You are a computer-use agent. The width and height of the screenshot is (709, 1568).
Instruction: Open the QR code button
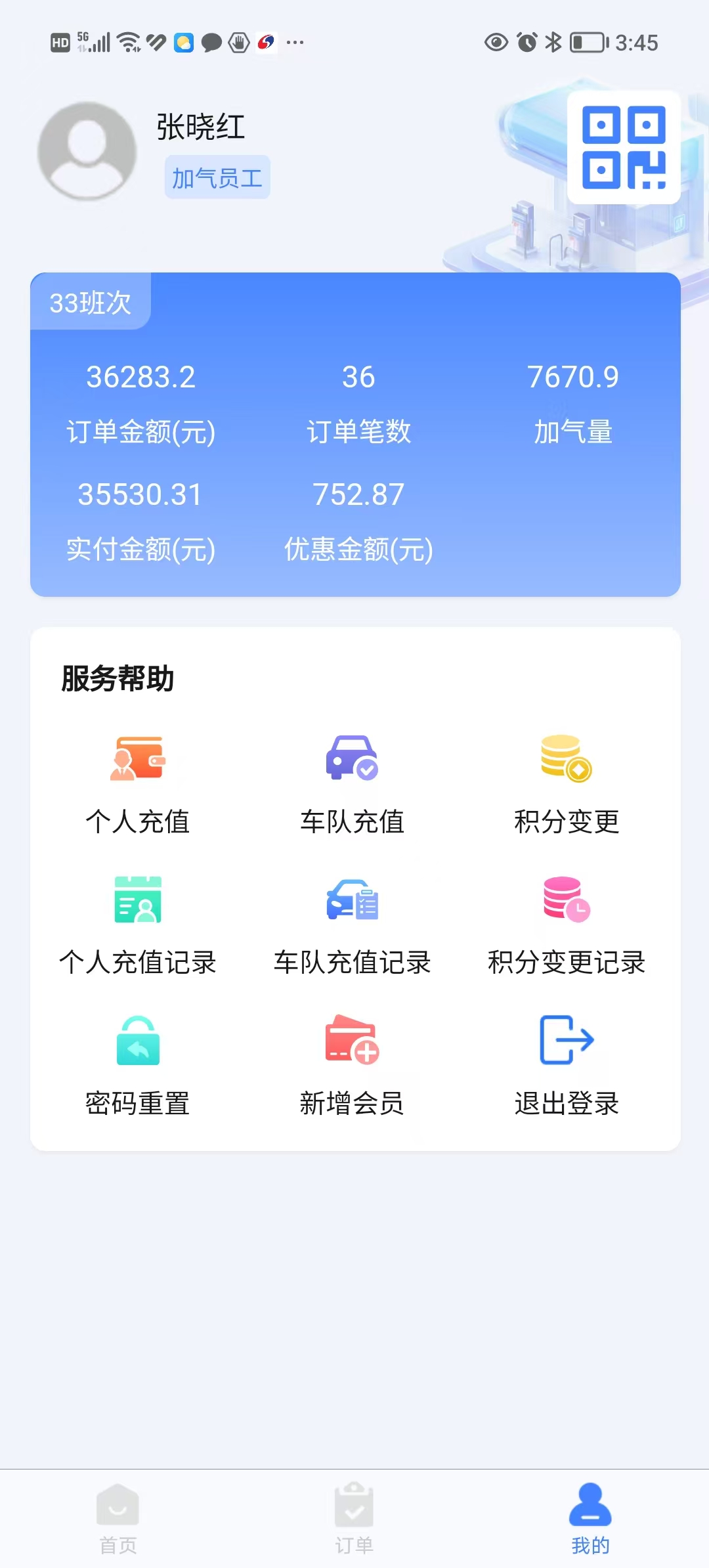[624, 147]
